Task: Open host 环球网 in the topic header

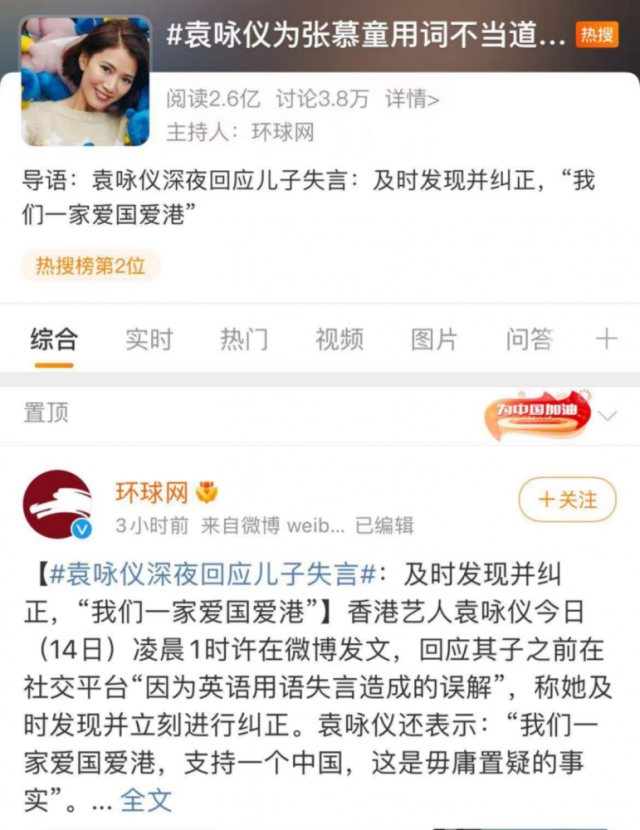Action: point(281,131)
